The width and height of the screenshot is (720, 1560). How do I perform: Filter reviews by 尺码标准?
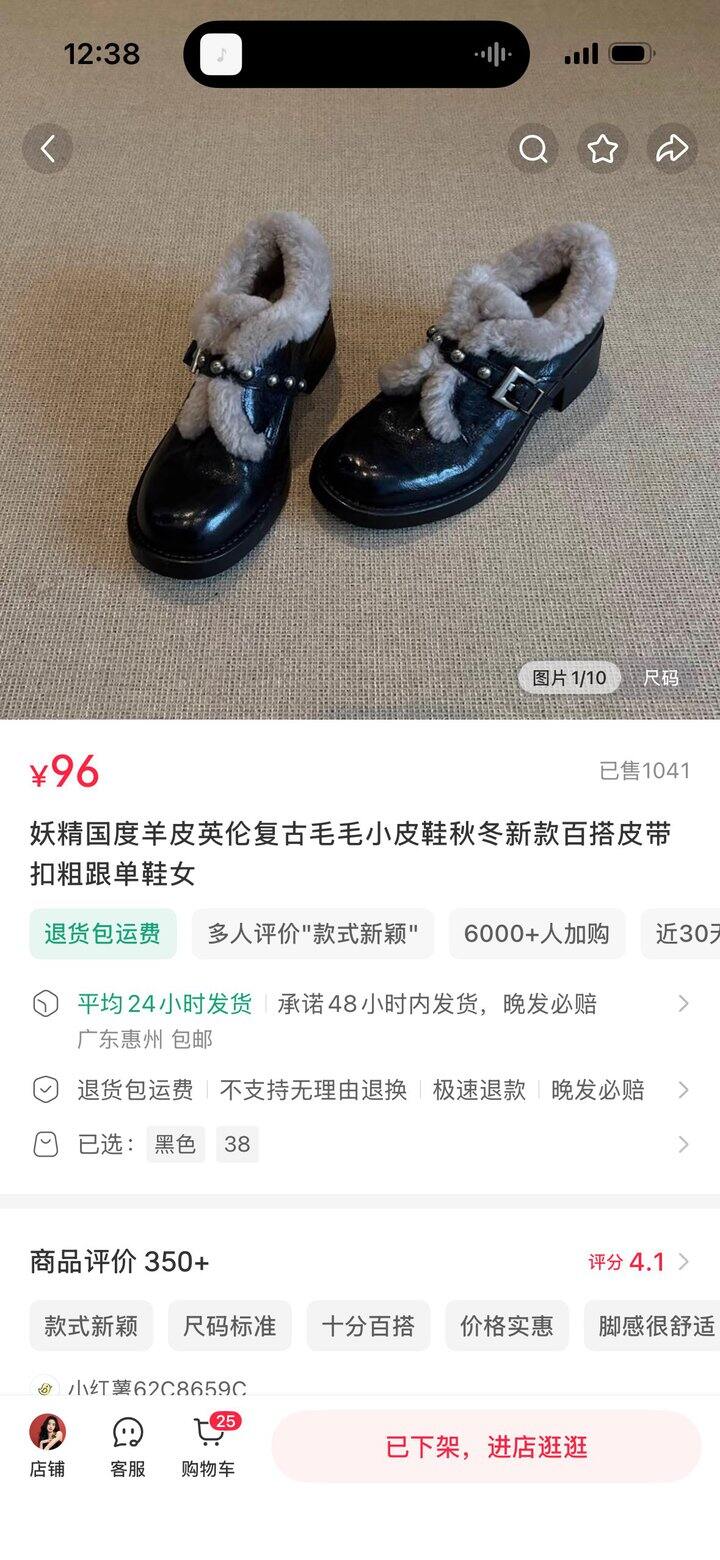[229, 1326]
